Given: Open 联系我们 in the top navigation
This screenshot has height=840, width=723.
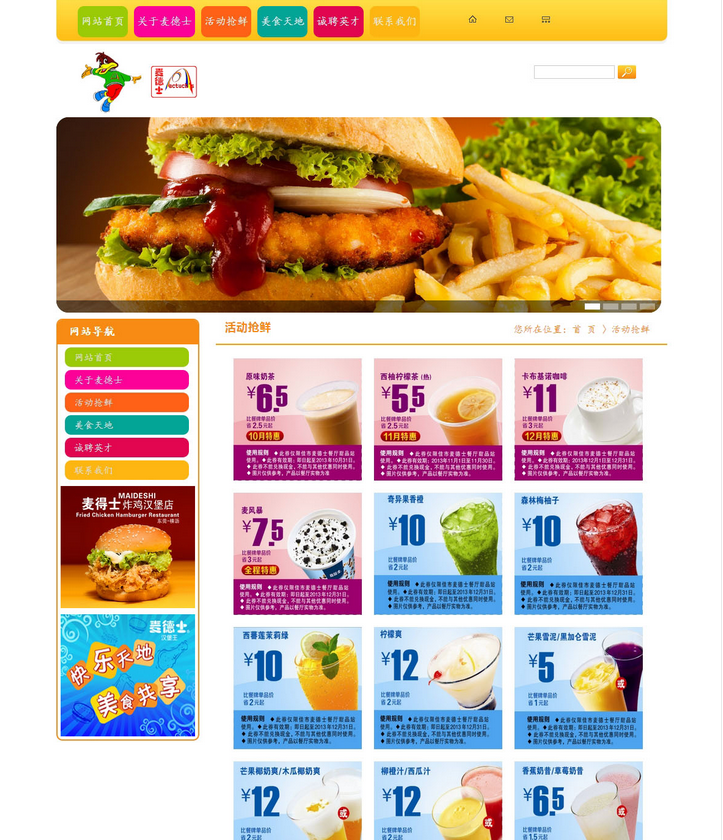Looking at the screenshot, I should pyautogui.click(x=395, y=21).
